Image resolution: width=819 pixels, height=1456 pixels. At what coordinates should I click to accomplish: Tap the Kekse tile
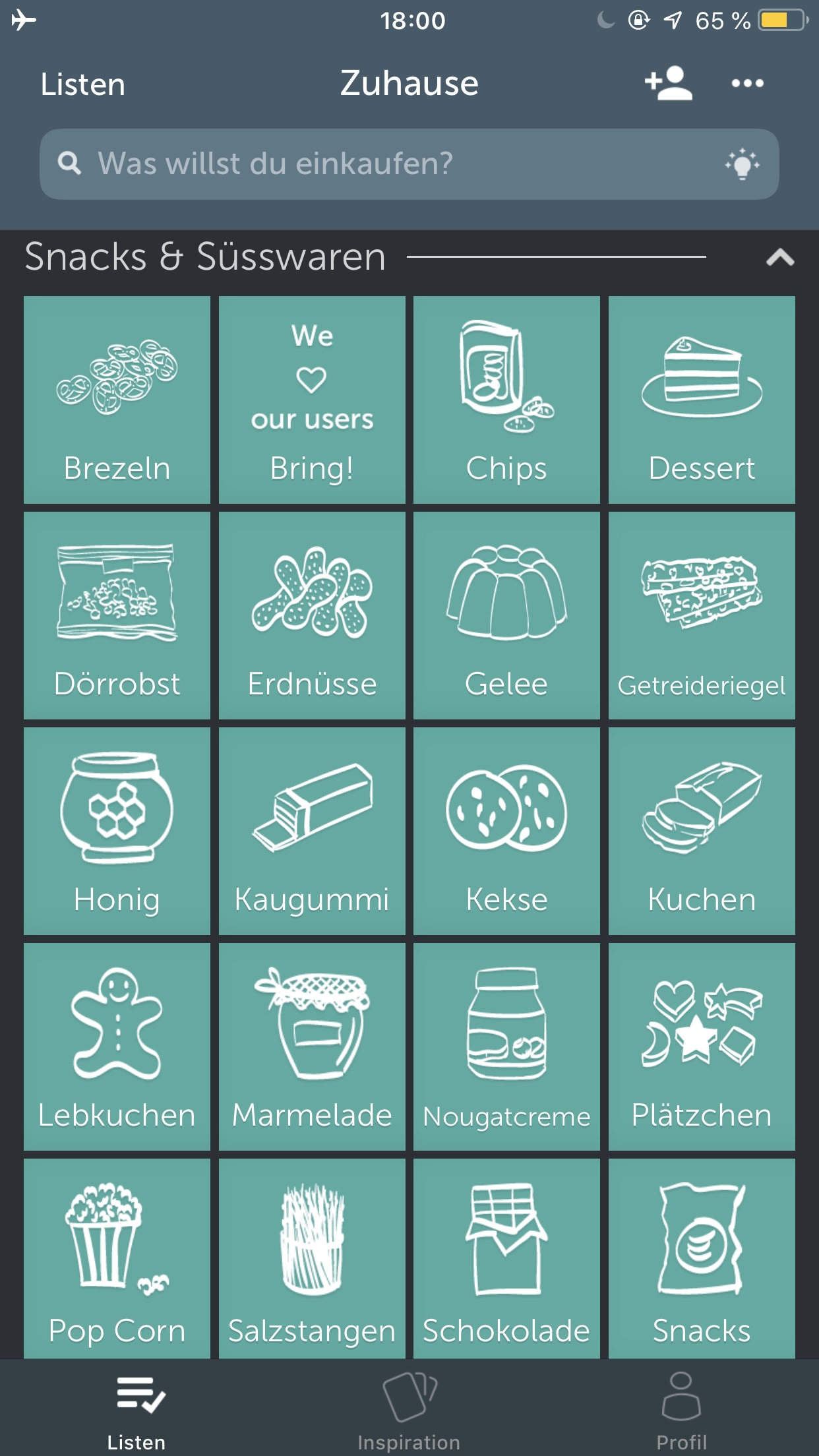click(x=506, y=831)
